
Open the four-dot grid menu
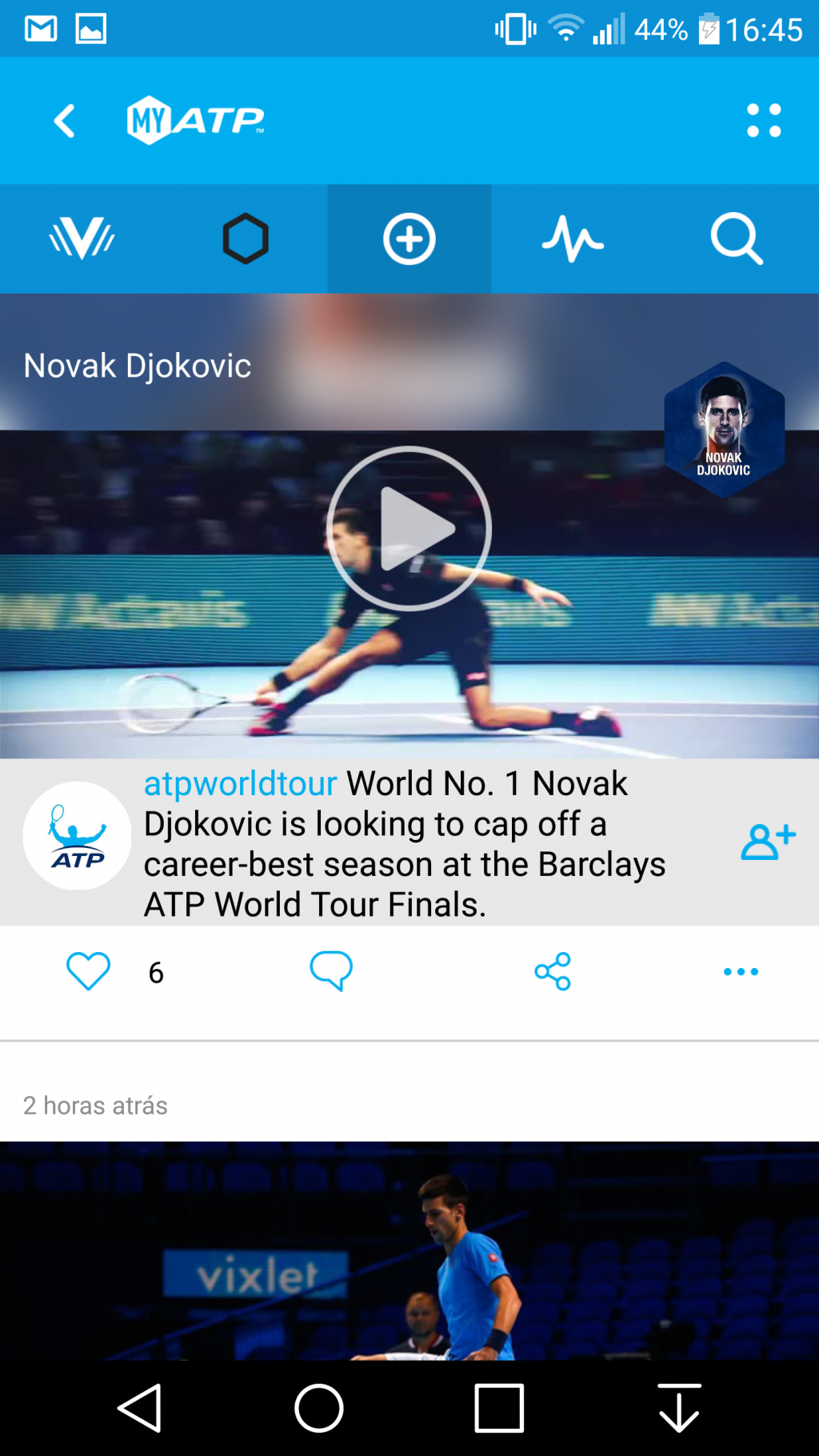click(763, 121)
